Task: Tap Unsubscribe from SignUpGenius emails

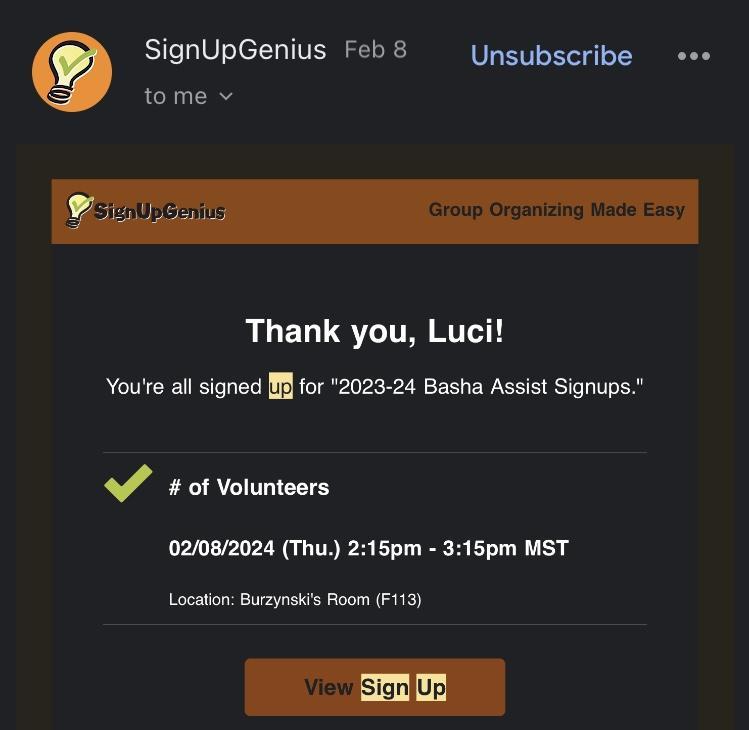Action: coord(551,55)
